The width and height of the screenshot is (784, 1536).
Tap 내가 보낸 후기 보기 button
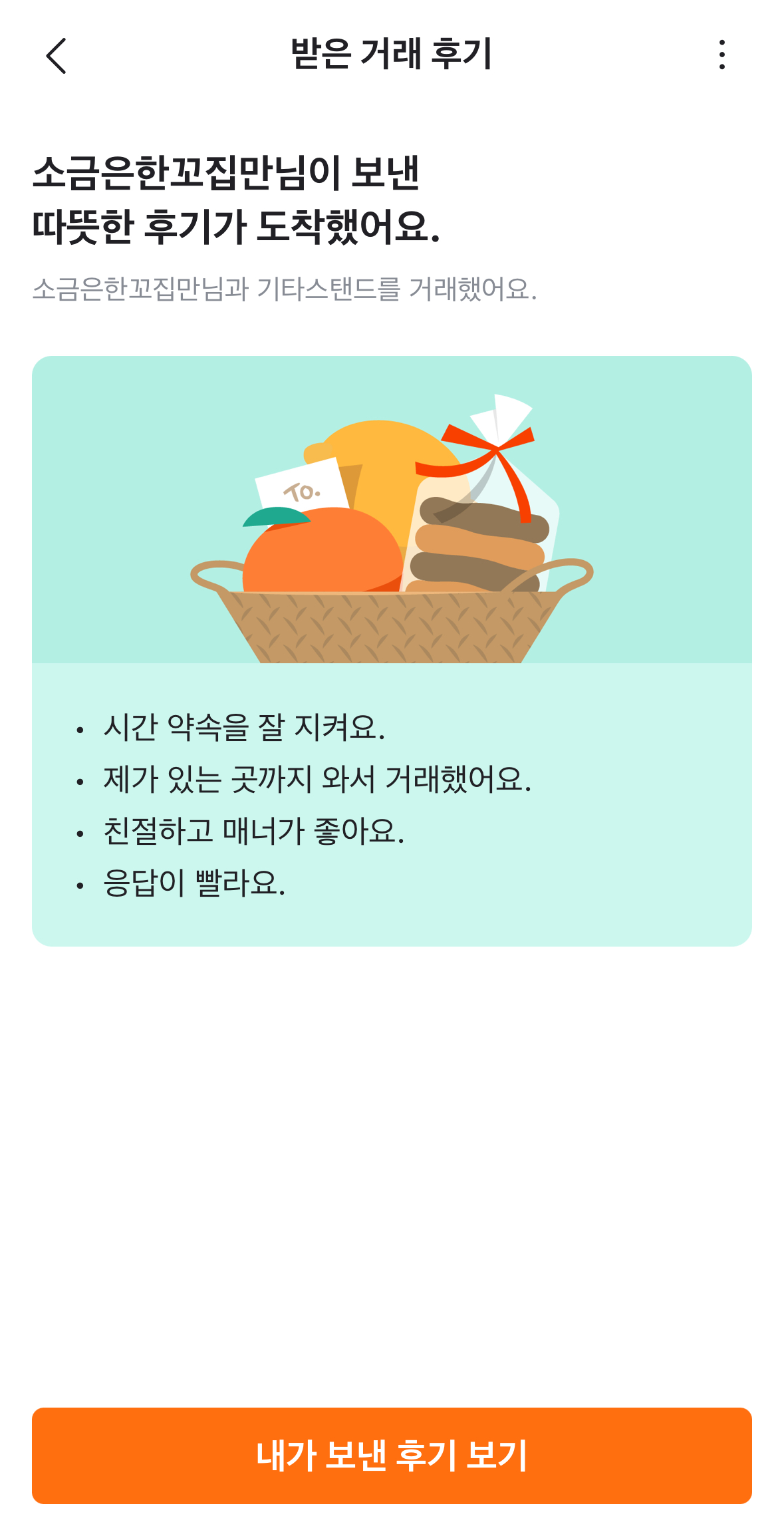tap(392, 1456)
